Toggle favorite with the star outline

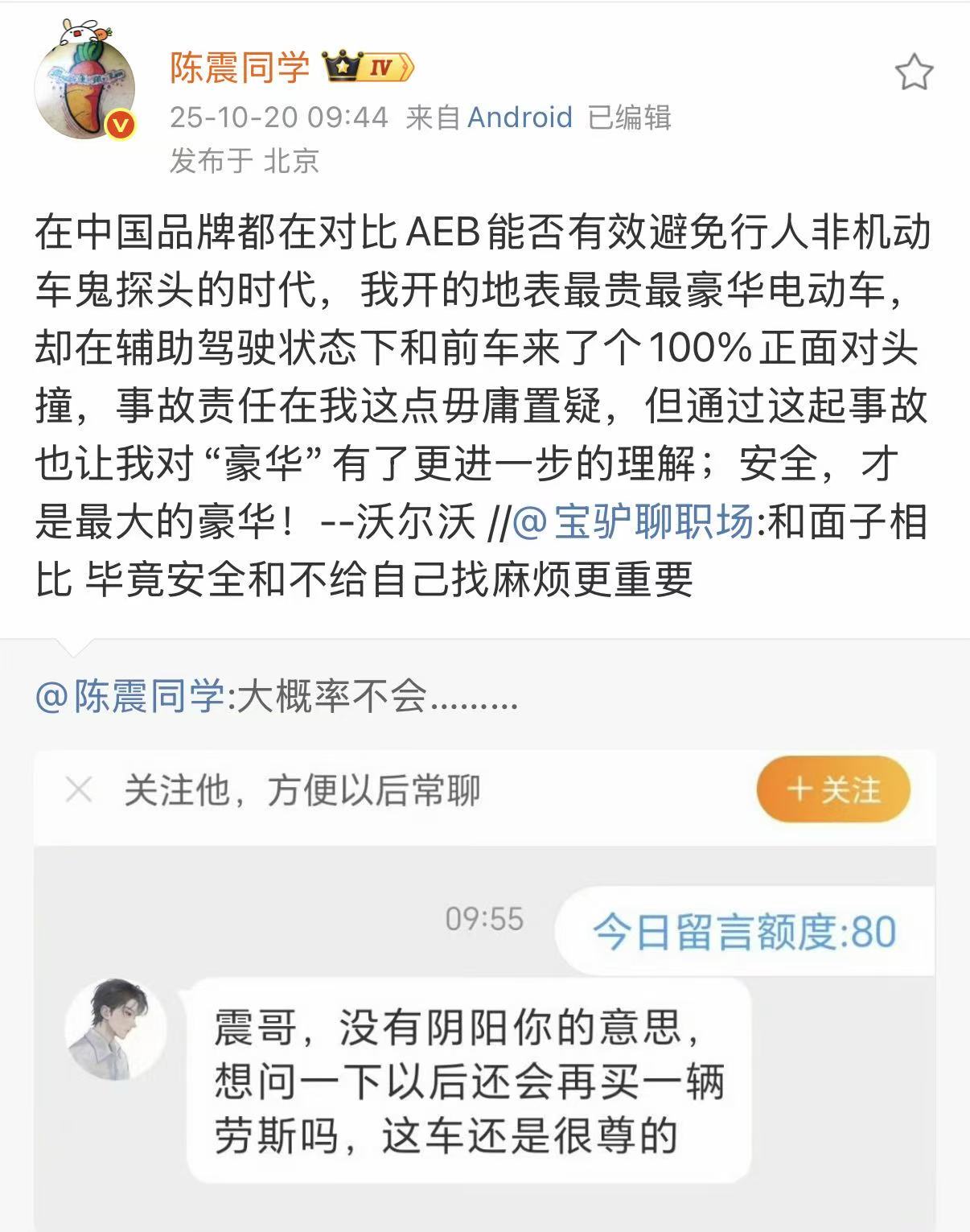[915, 72]
